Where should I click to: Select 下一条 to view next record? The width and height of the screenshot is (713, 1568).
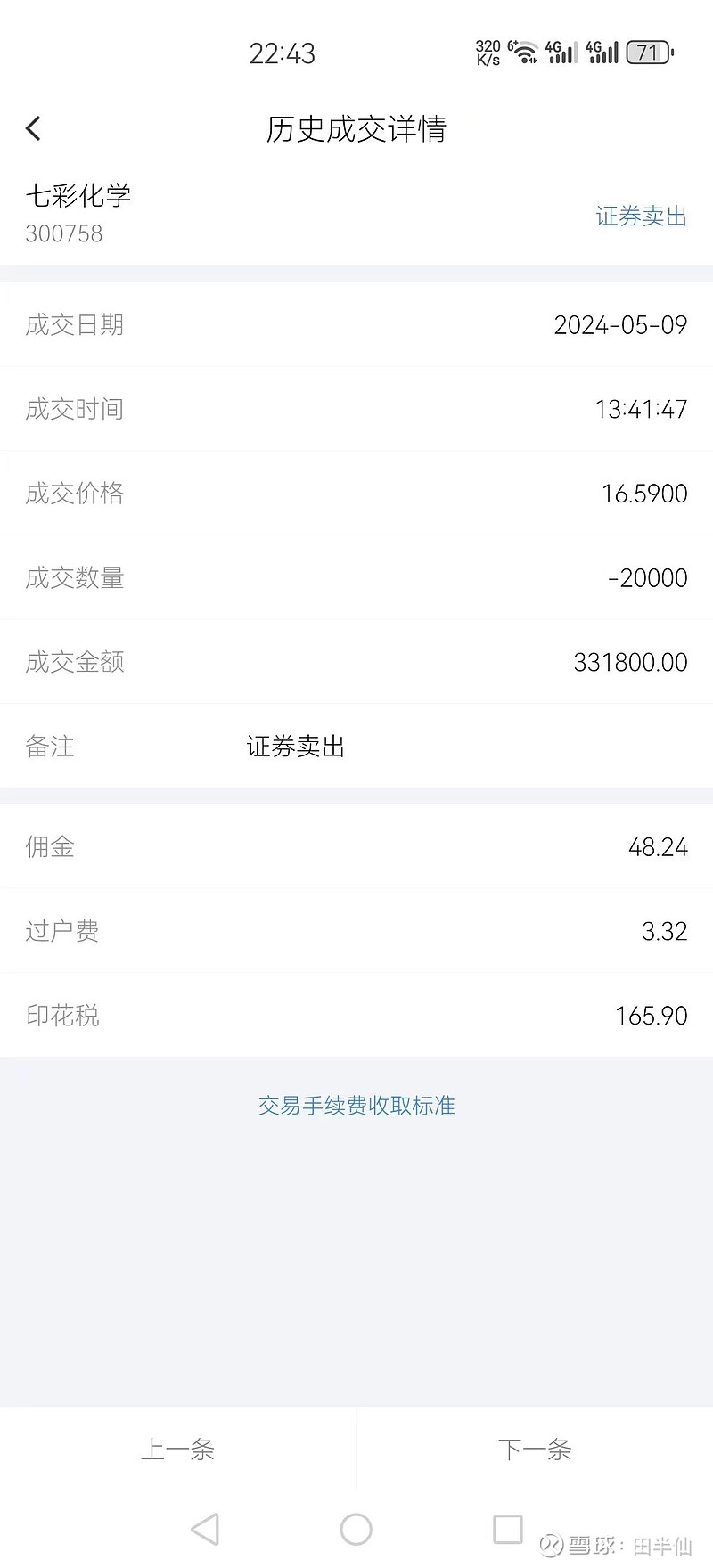[x=534, y=1450]
